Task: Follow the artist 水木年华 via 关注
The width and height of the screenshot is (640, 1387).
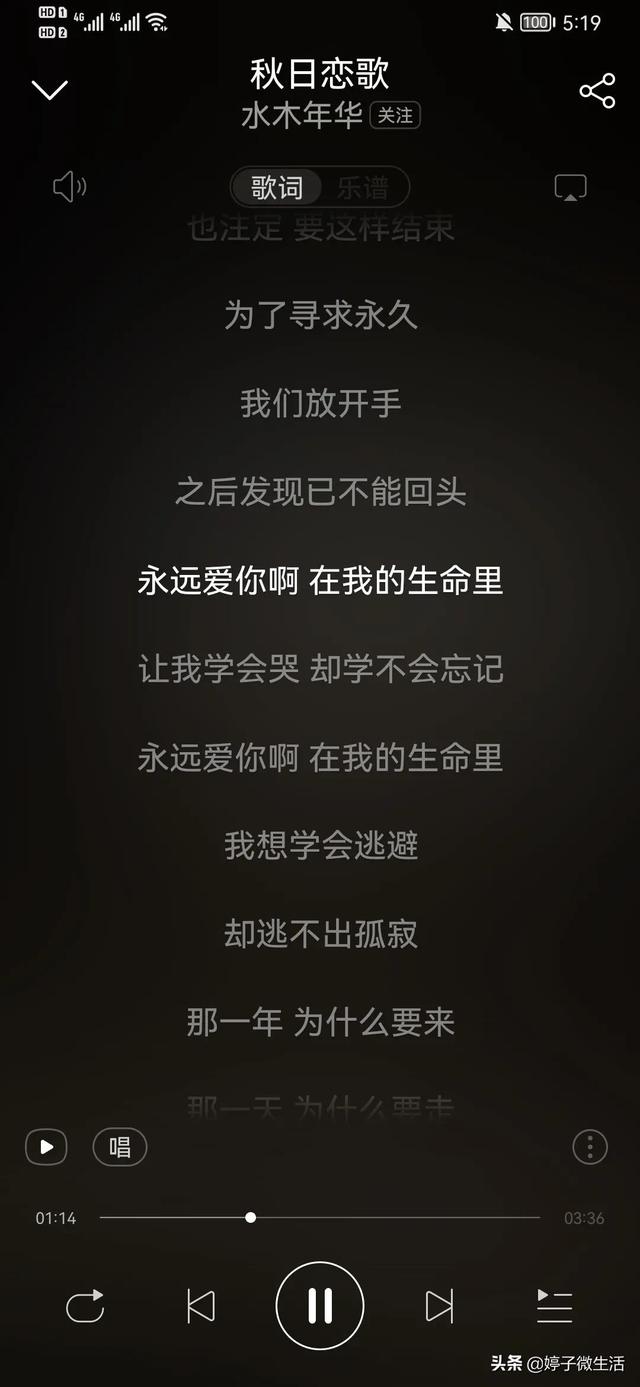Action: (x=395, y=116)
